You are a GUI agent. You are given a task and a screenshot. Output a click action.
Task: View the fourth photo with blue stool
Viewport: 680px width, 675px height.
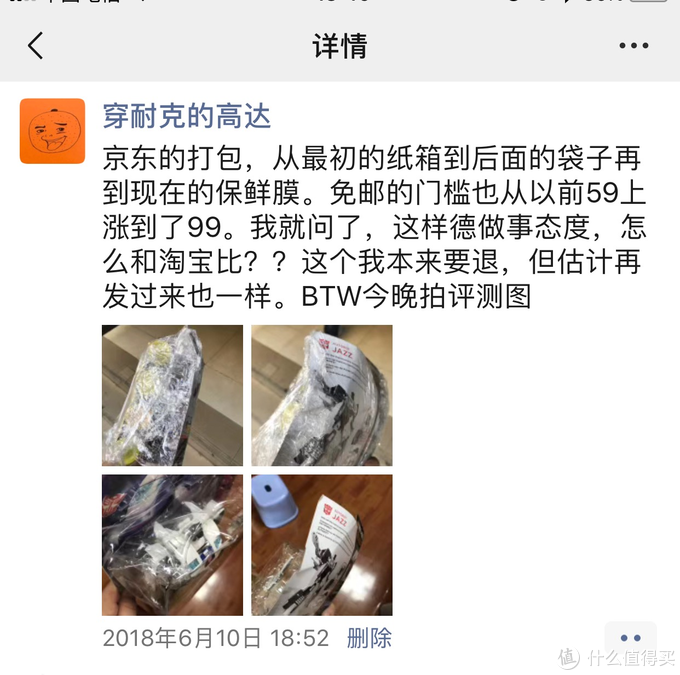(x=321, y=544)
